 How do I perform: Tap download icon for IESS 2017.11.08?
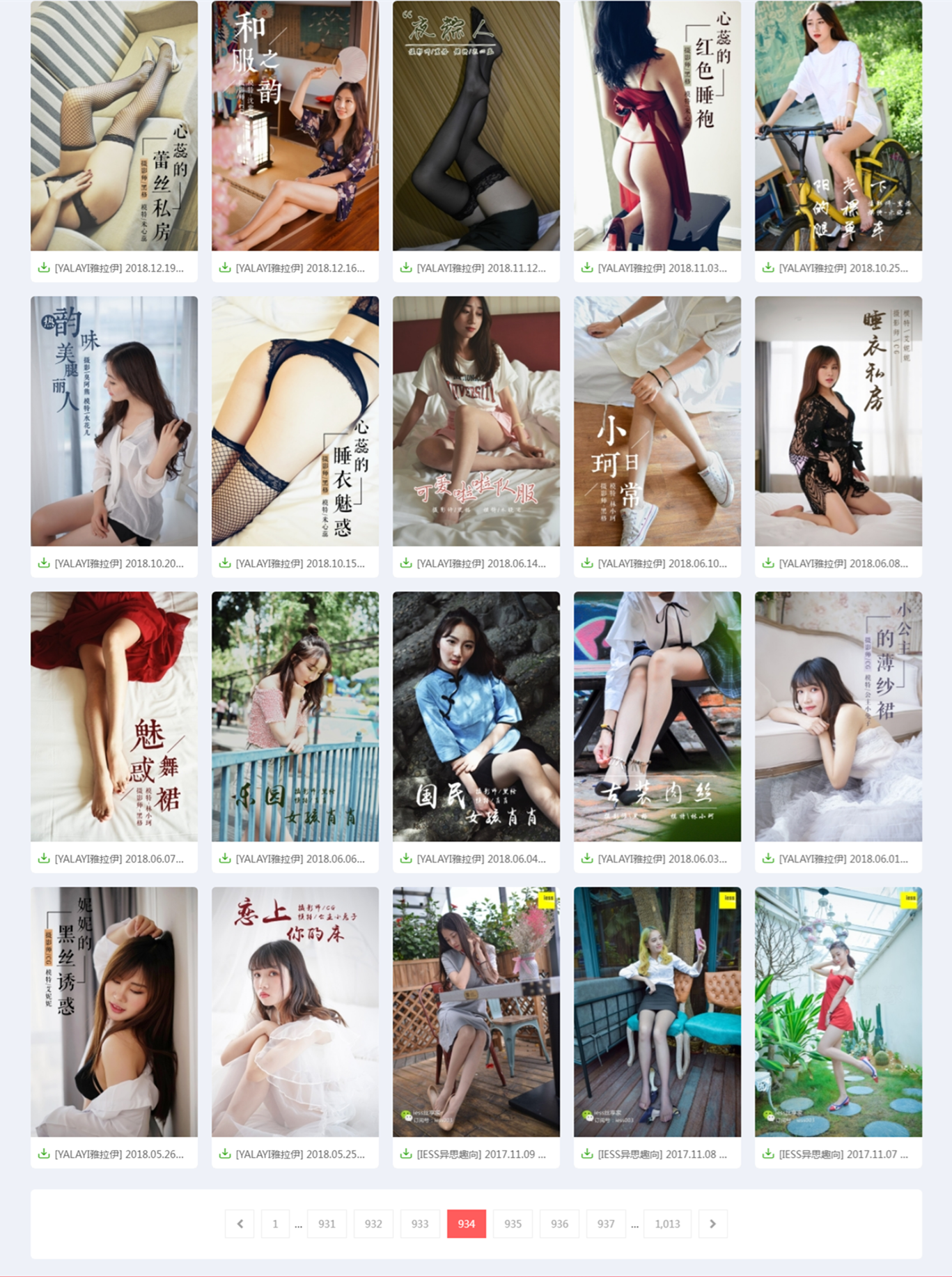pyautogui.click(x=587, y=1154)
